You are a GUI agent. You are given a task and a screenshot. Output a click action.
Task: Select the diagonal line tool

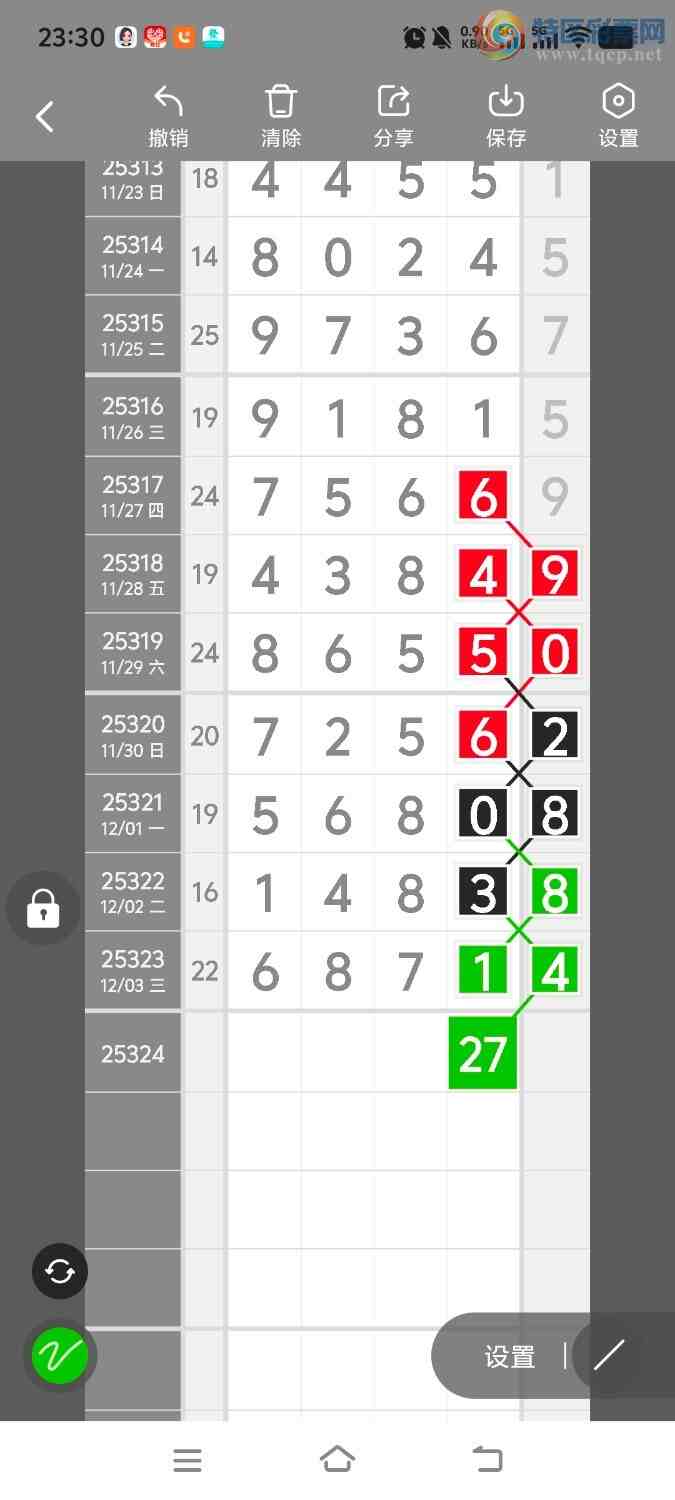pyautogui.click(x=609, y=1355)
